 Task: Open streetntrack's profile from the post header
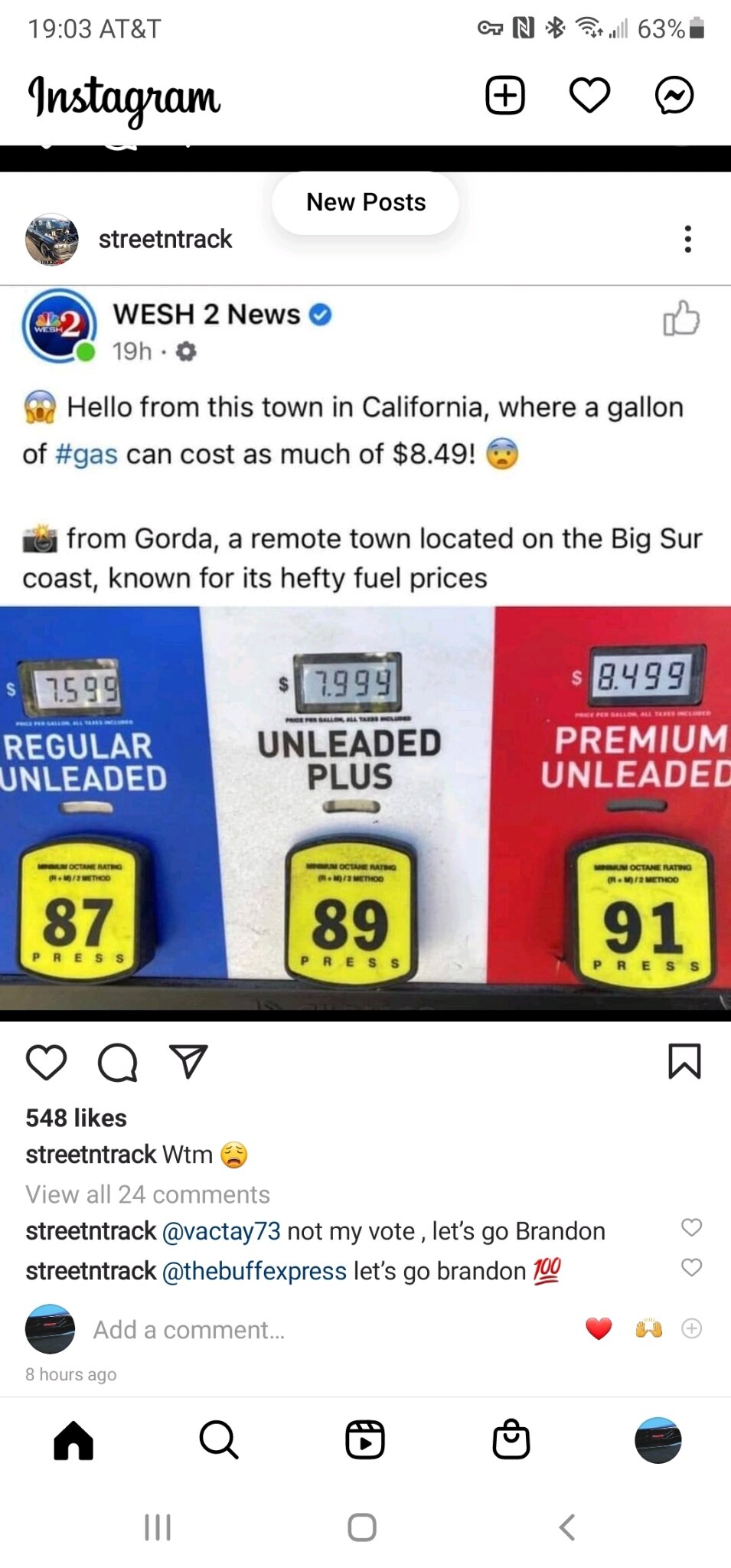(x=165, y=239)
